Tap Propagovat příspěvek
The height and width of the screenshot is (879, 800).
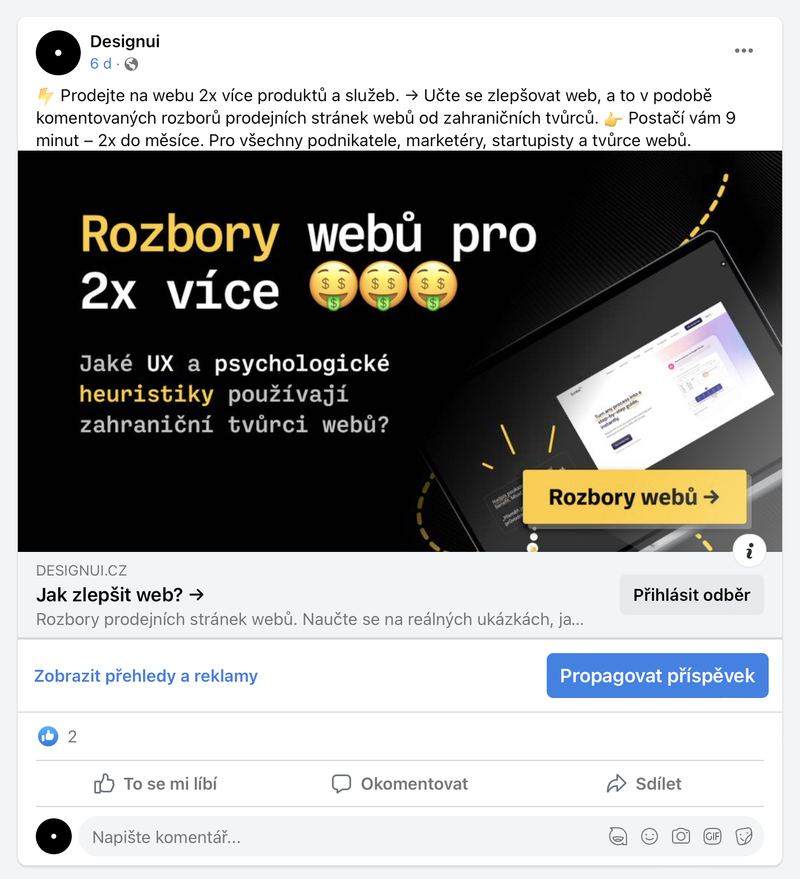657,676
